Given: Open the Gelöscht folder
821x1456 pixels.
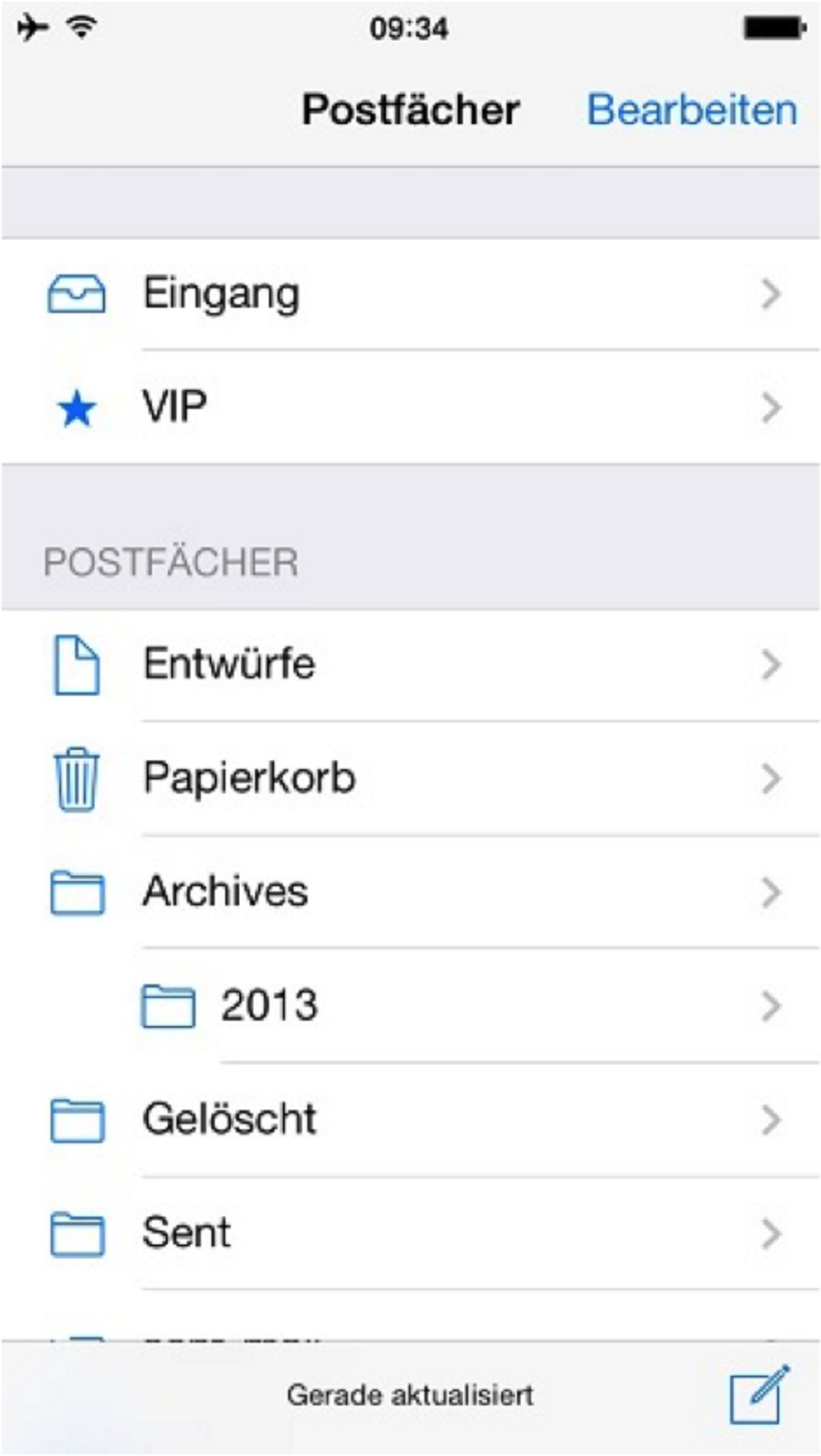Looking at the screenshot, I should 410,1120.
